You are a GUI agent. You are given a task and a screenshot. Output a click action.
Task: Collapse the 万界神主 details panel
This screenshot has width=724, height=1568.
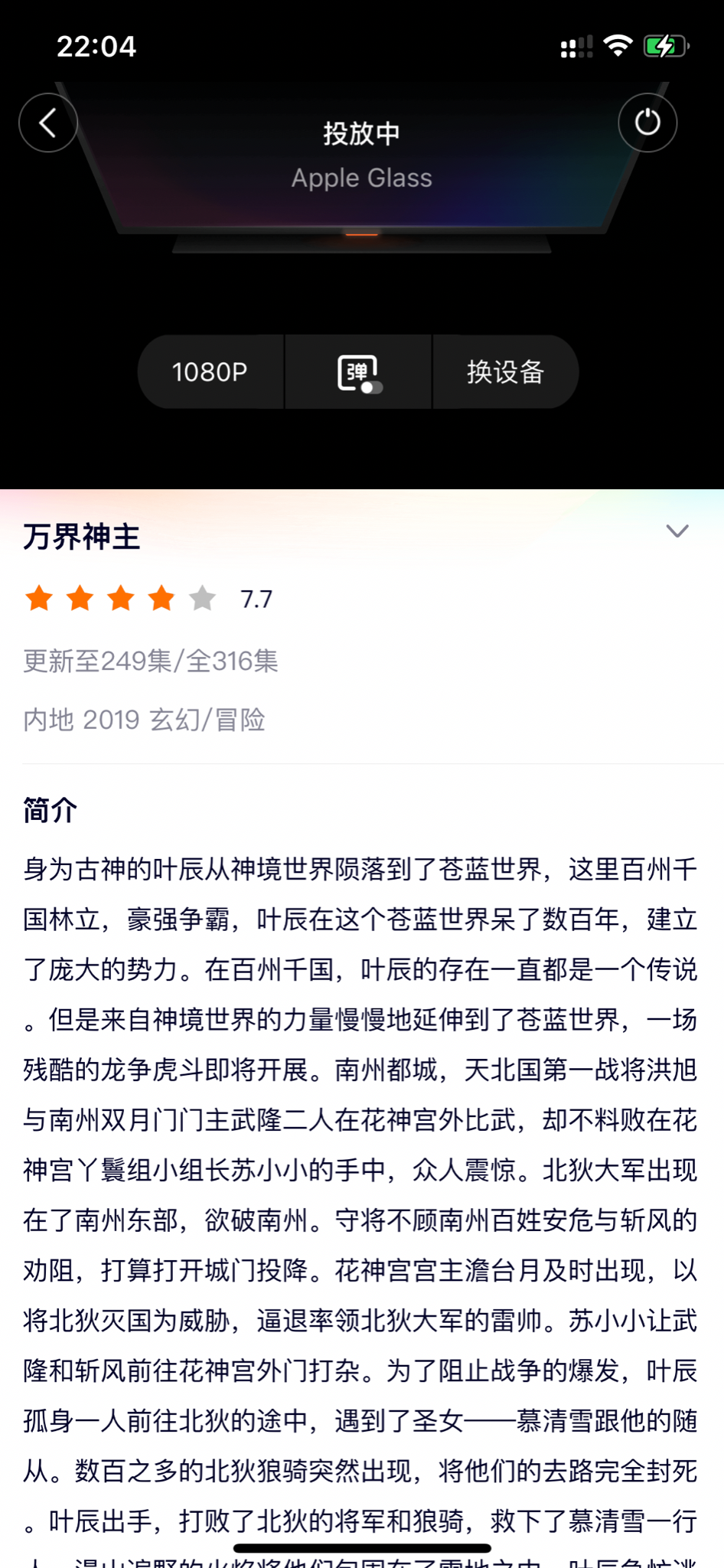pos(677,531)
